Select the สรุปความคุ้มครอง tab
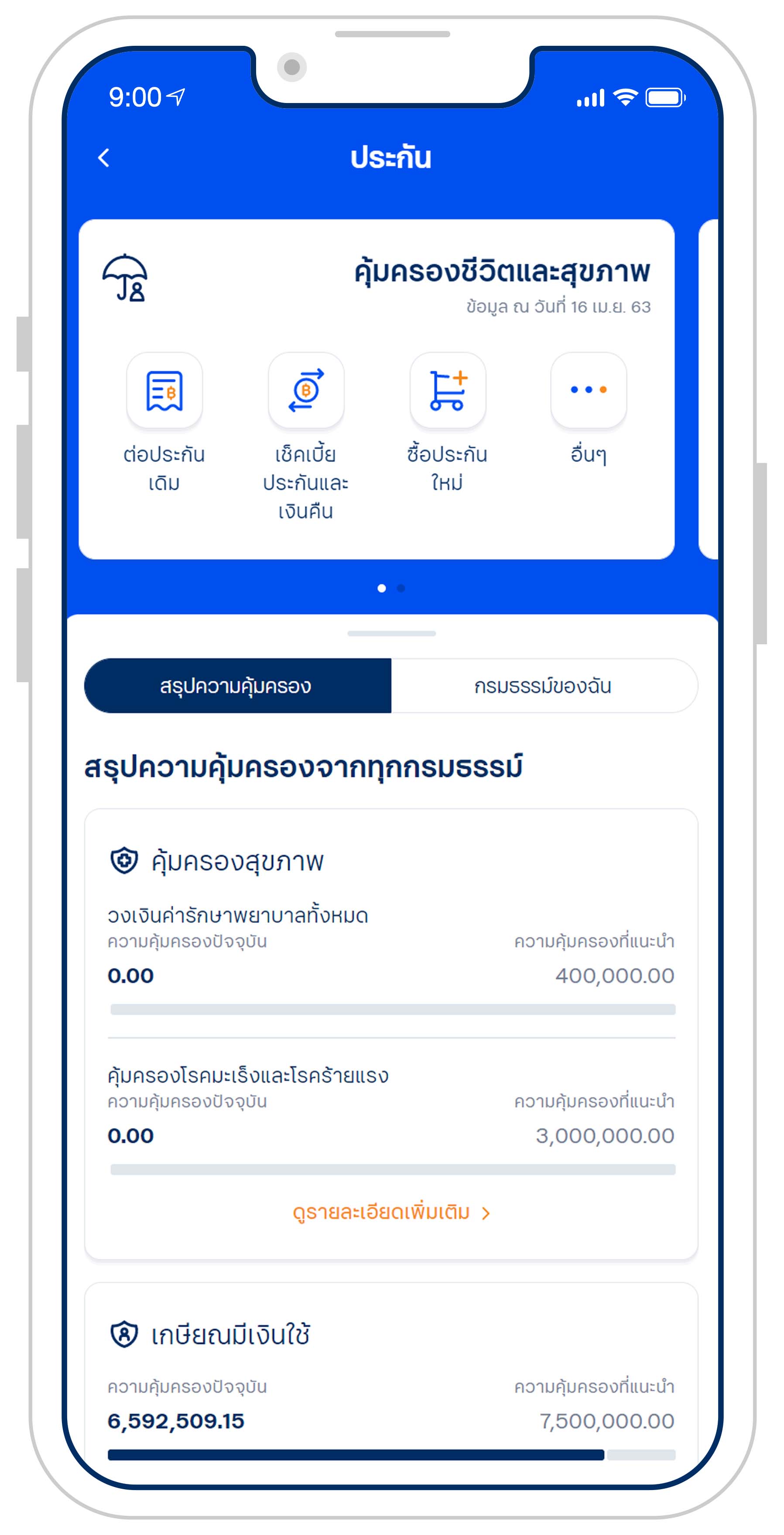The image size is (784, 1535). pyautogui.click(x=237, y=686)
